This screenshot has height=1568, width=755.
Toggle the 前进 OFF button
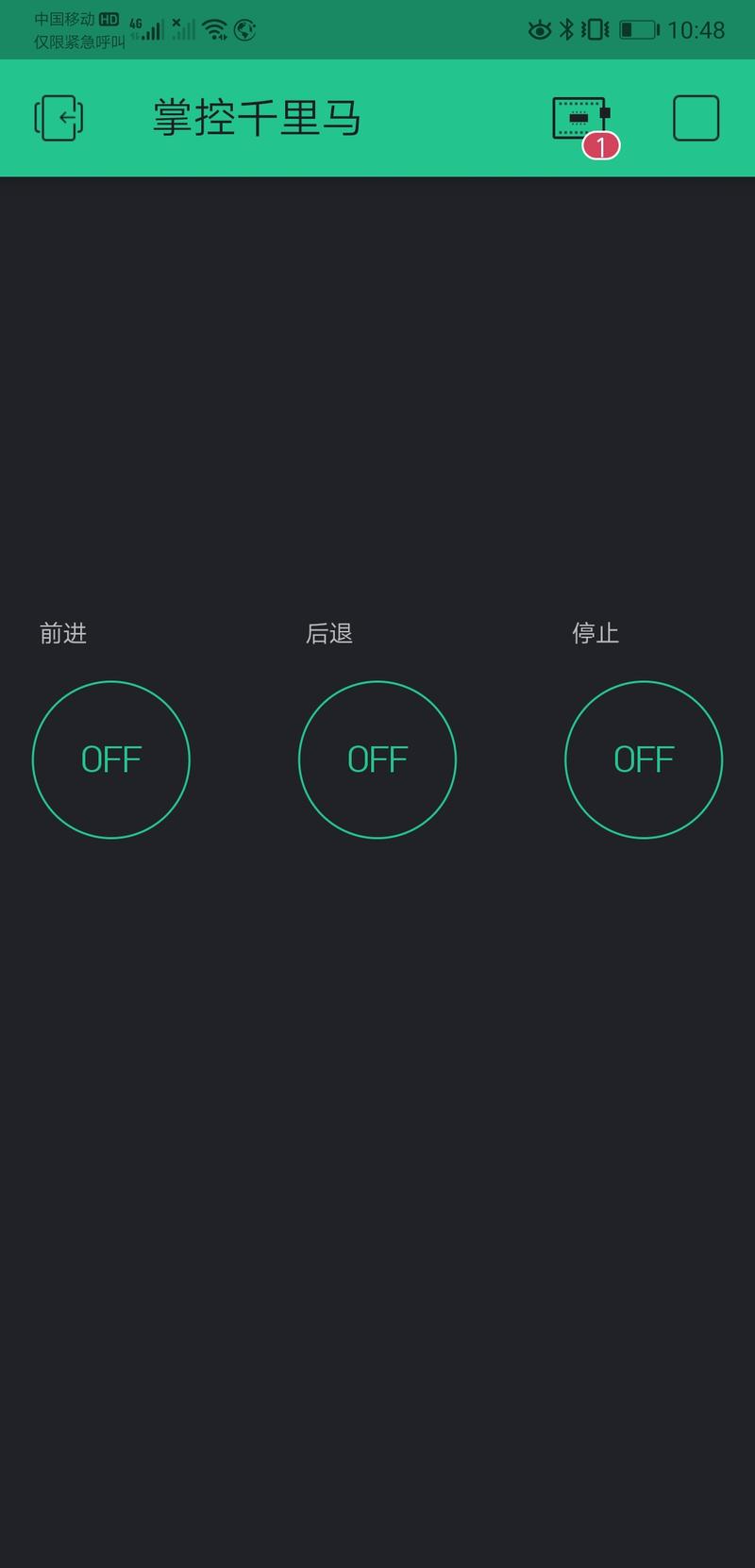[111, 759]
